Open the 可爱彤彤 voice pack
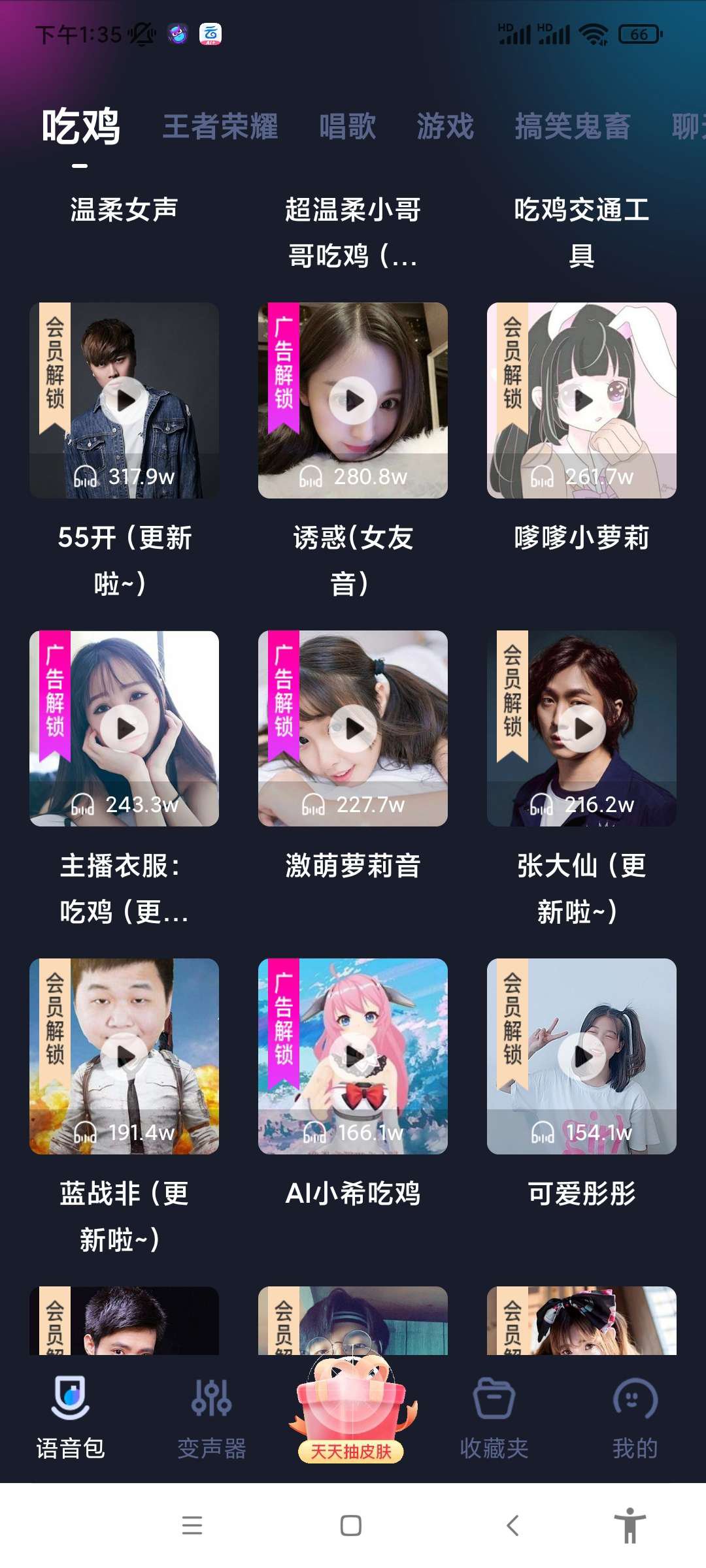706x1568 pixels. pos(582,1056)
